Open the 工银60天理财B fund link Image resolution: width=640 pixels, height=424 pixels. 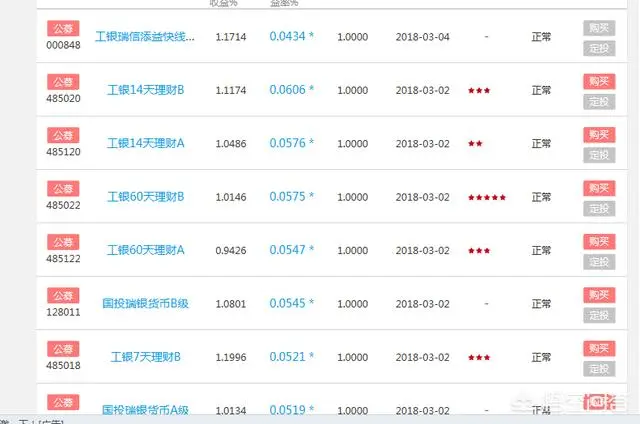(x=146, y=197)
